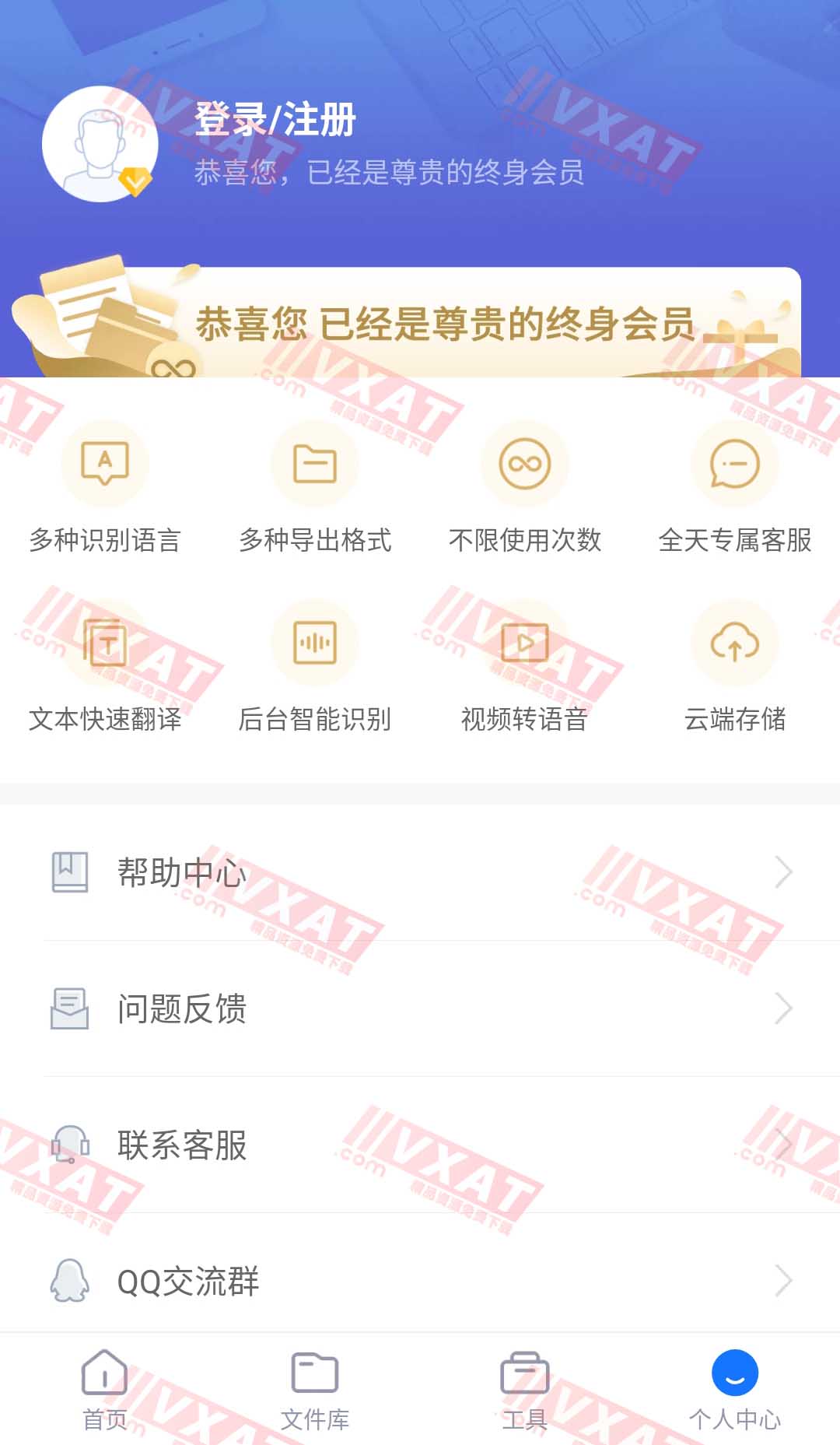Select 联系客服 to contact support
The image size is (840, 1445).
(x=420, y=1145)
